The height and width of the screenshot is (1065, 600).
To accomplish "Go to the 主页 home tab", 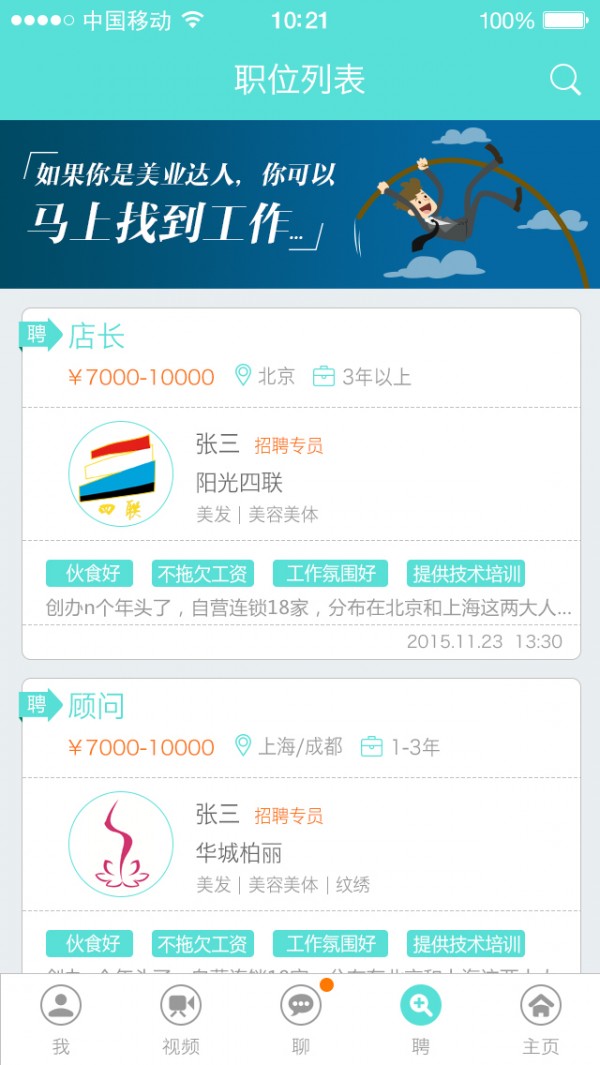I will point(540,1019).
